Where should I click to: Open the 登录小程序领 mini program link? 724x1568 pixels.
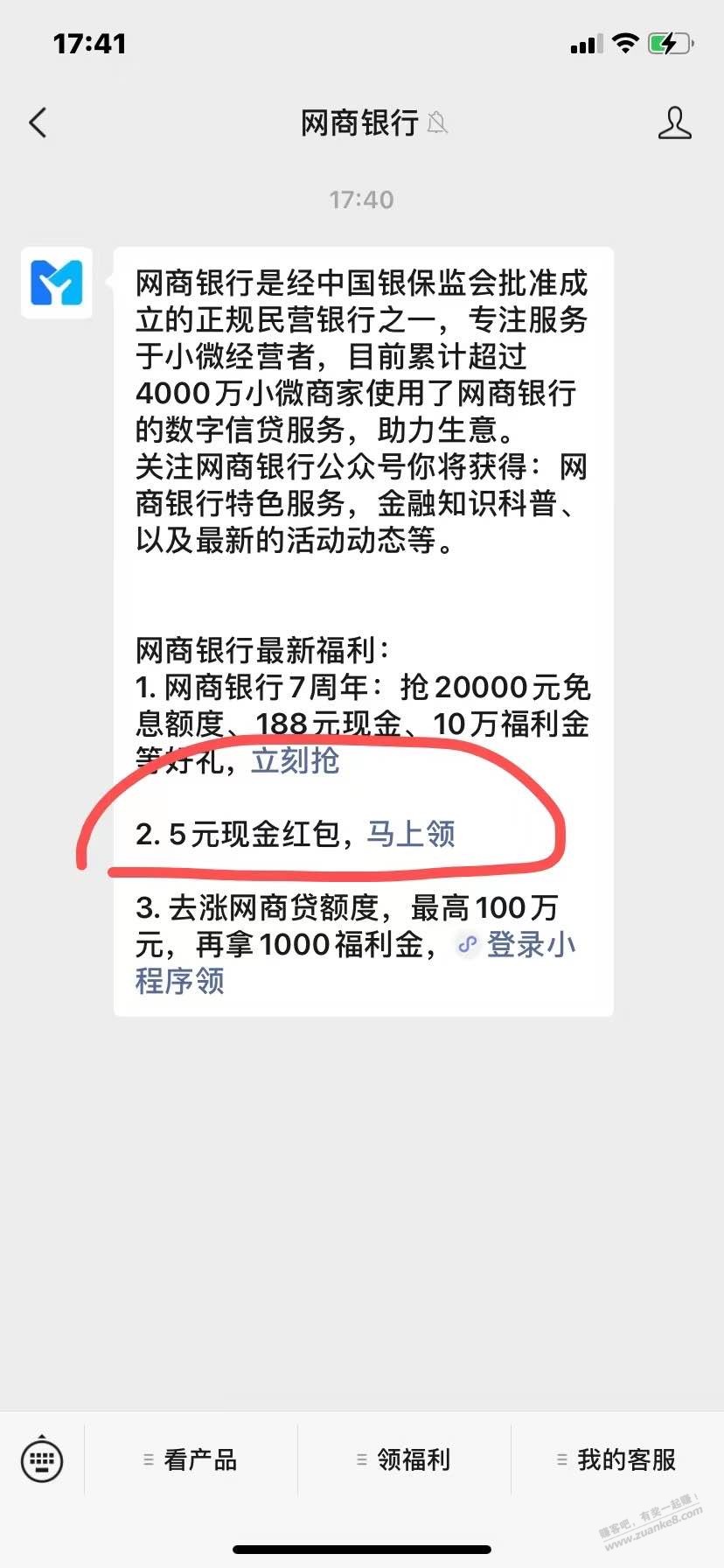tap(355, 962)
